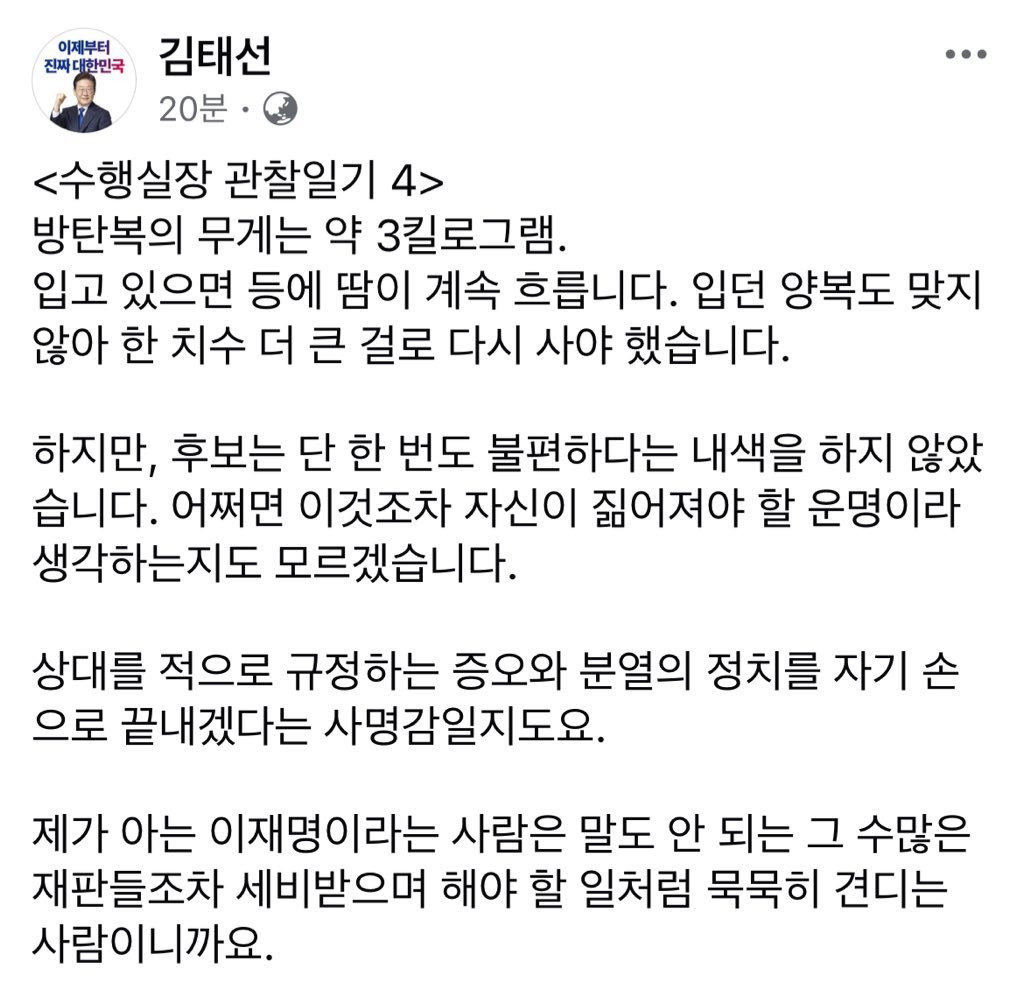This screenshot has width=1024, height=987.
Task: Open the profile name 김태선
Action: (216, 56)
